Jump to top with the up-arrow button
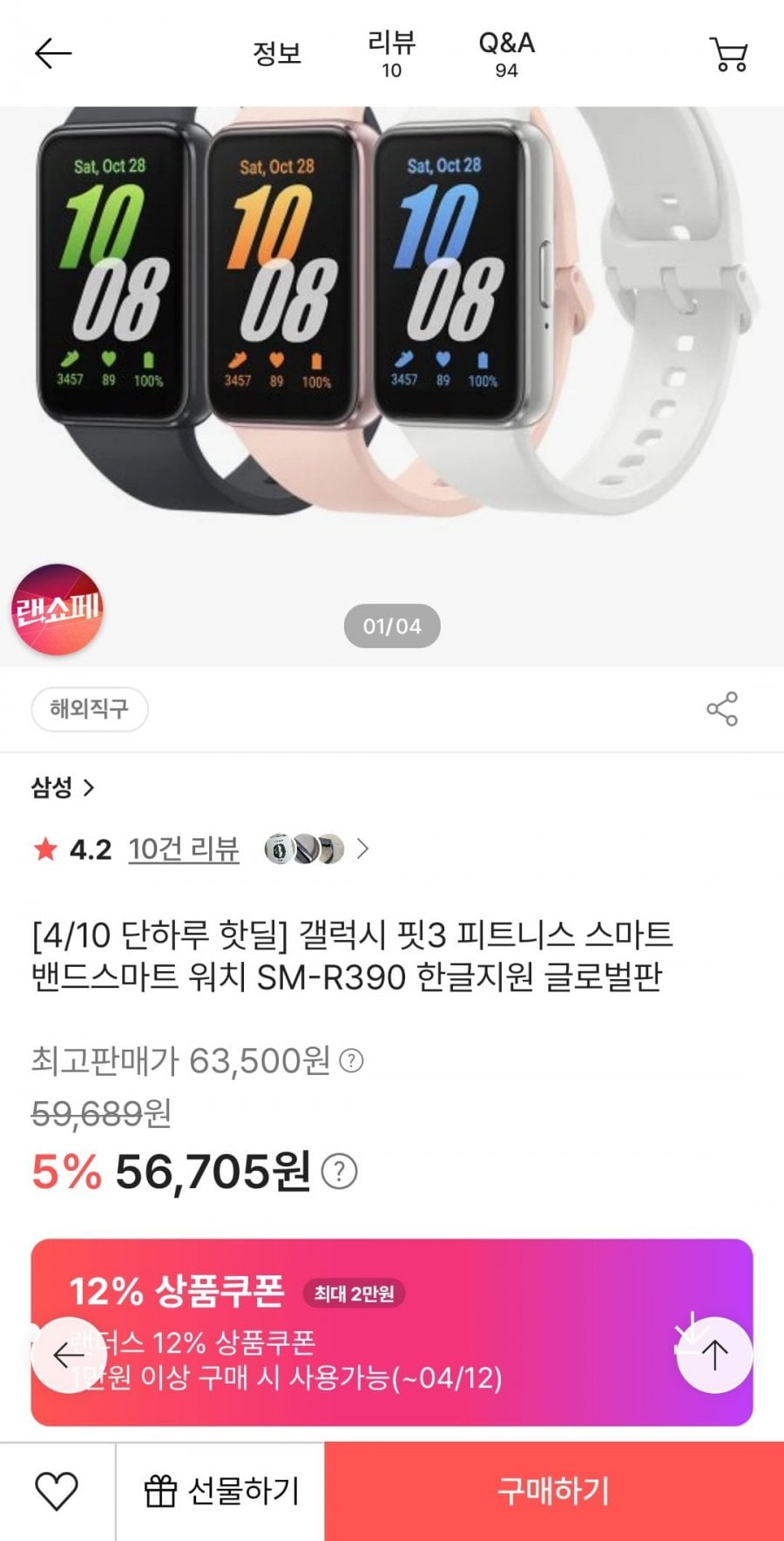 pyautogui.click(x=714, y=1355)
